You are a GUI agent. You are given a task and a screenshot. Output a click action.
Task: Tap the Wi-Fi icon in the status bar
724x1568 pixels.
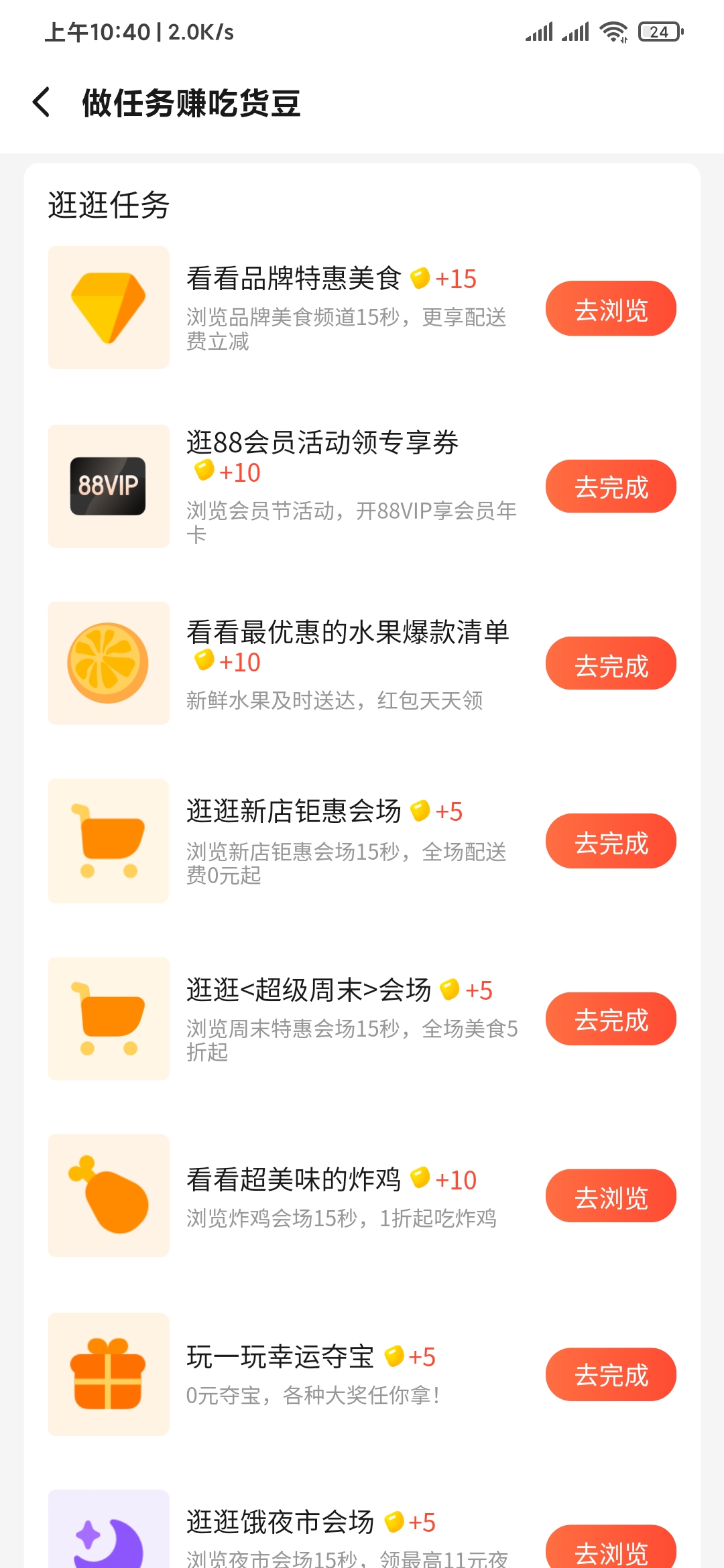[x=612, y=30]
